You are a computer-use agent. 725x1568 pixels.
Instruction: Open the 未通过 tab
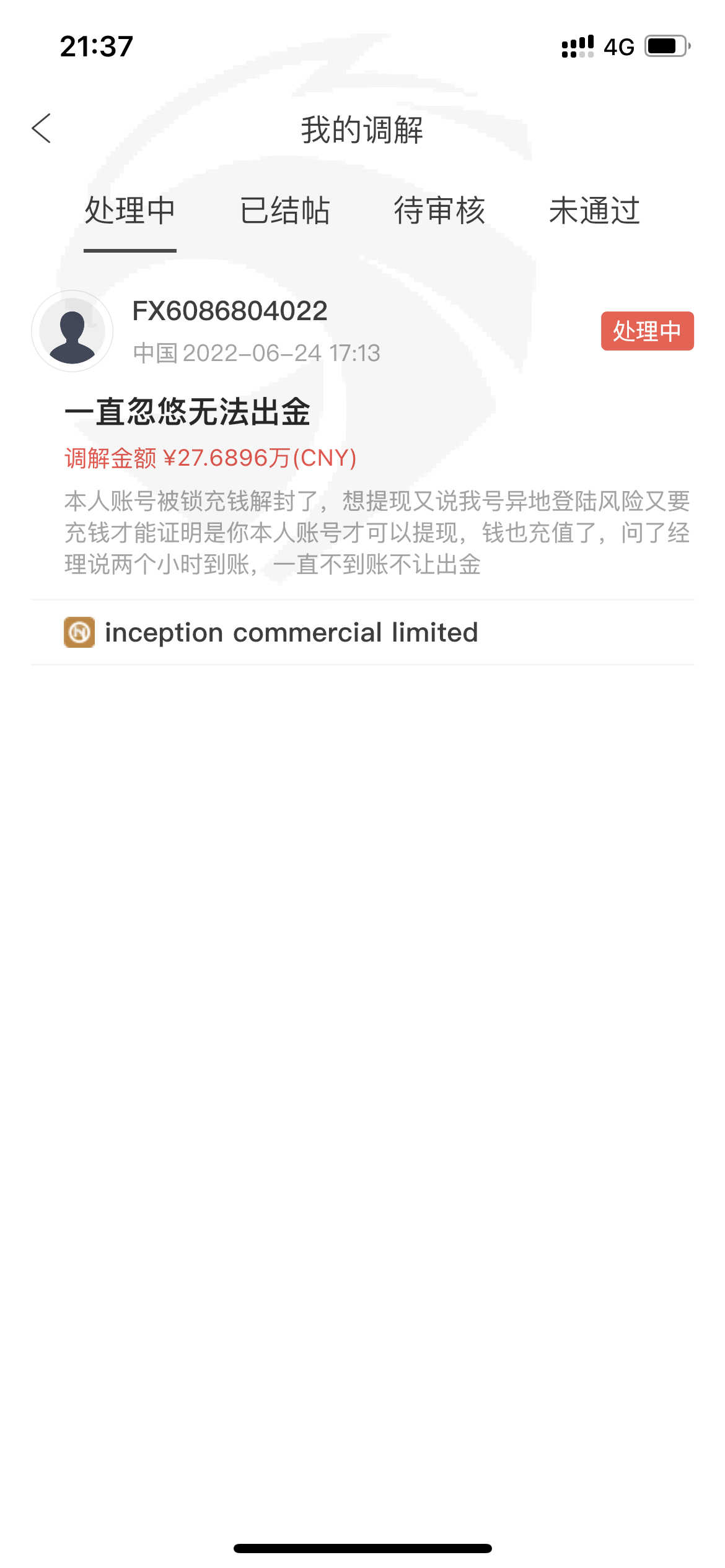(x=595, y=211)
